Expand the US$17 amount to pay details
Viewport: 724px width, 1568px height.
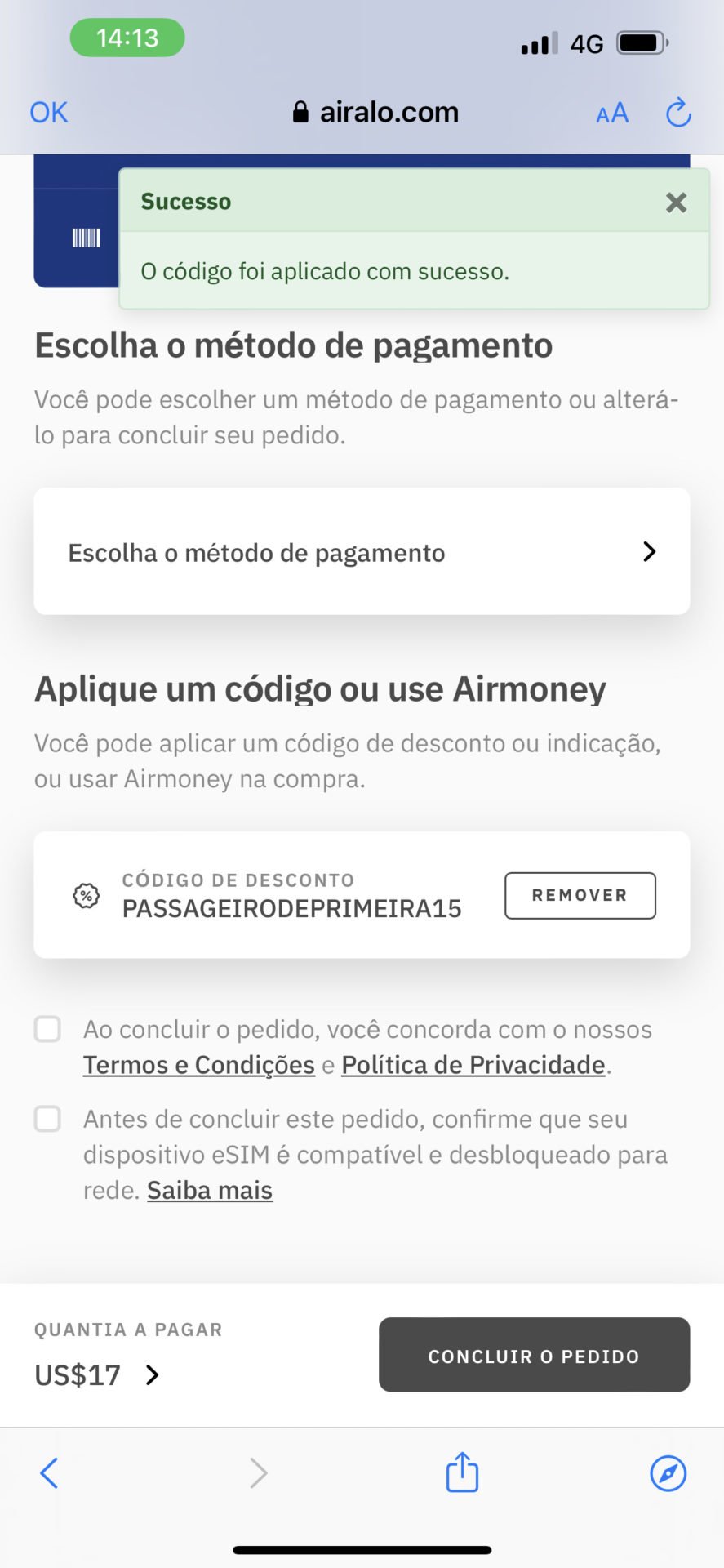point(96,1375)
